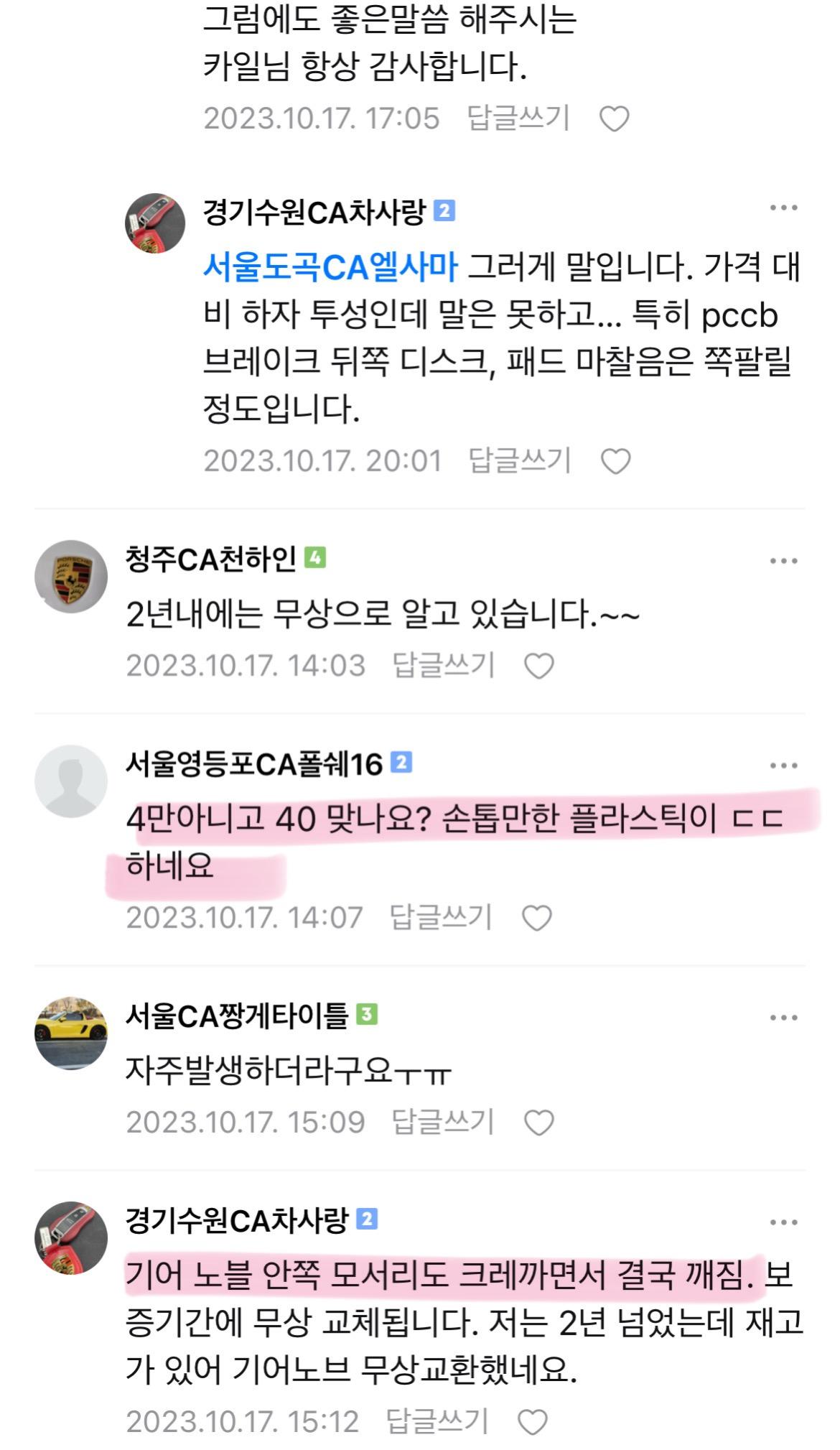Like the 20:01 reply about pccb brakes
This screenshot has width=840, height=1450.
[615, 461]
